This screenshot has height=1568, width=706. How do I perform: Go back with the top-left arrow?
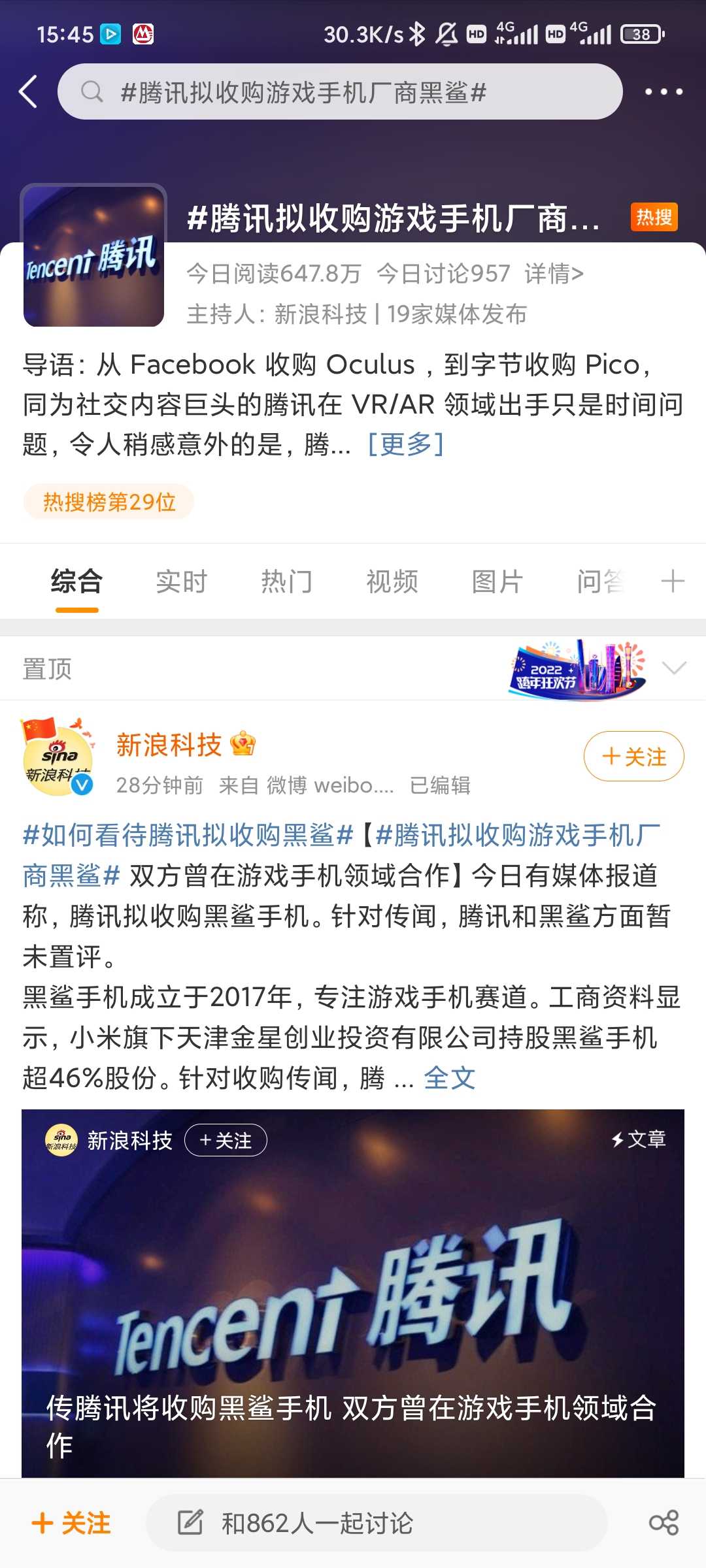click(x=28, y=91)
